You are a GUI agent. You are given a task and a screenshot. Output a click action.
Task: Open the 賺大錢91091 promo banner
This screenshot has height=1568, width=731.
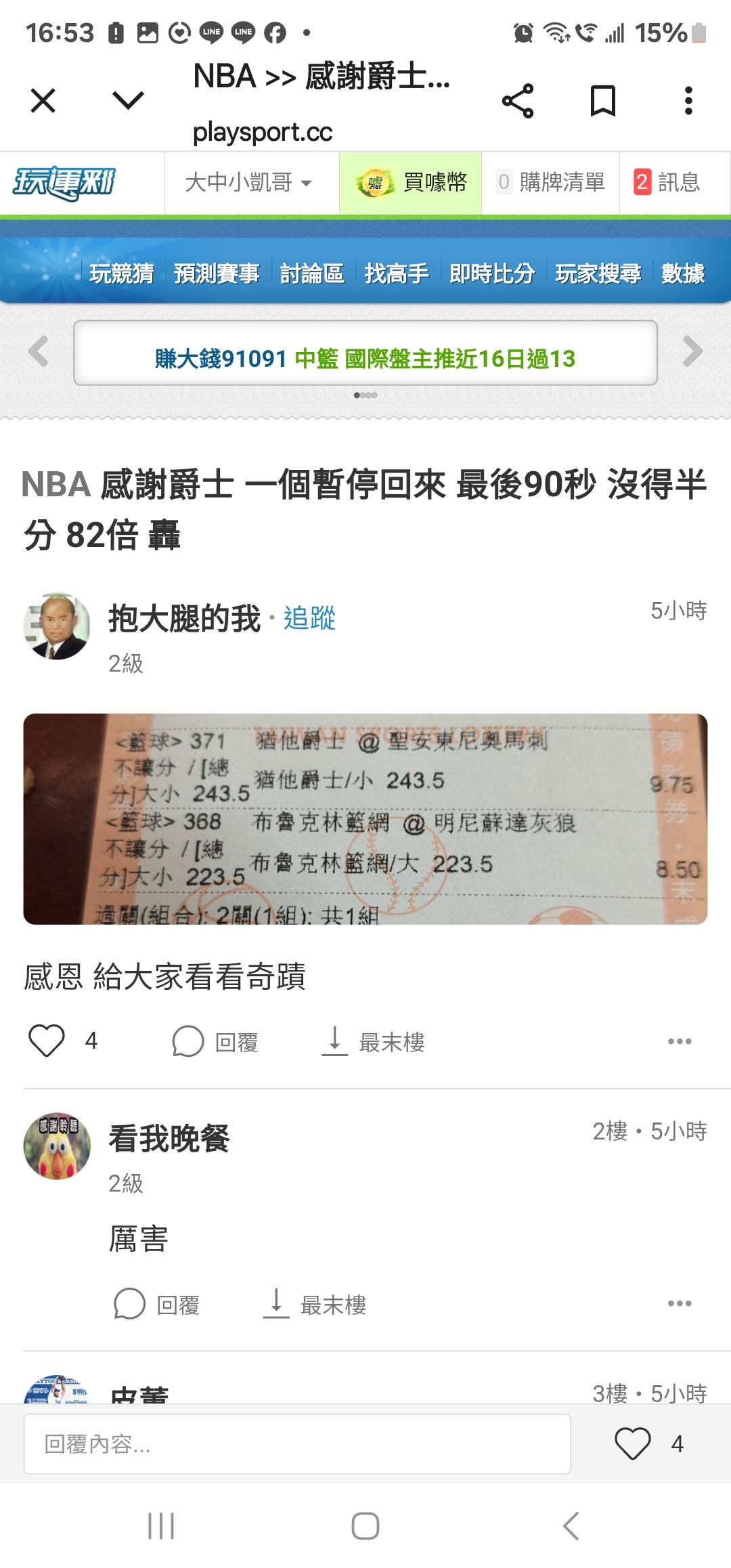(x=365, y=358)
